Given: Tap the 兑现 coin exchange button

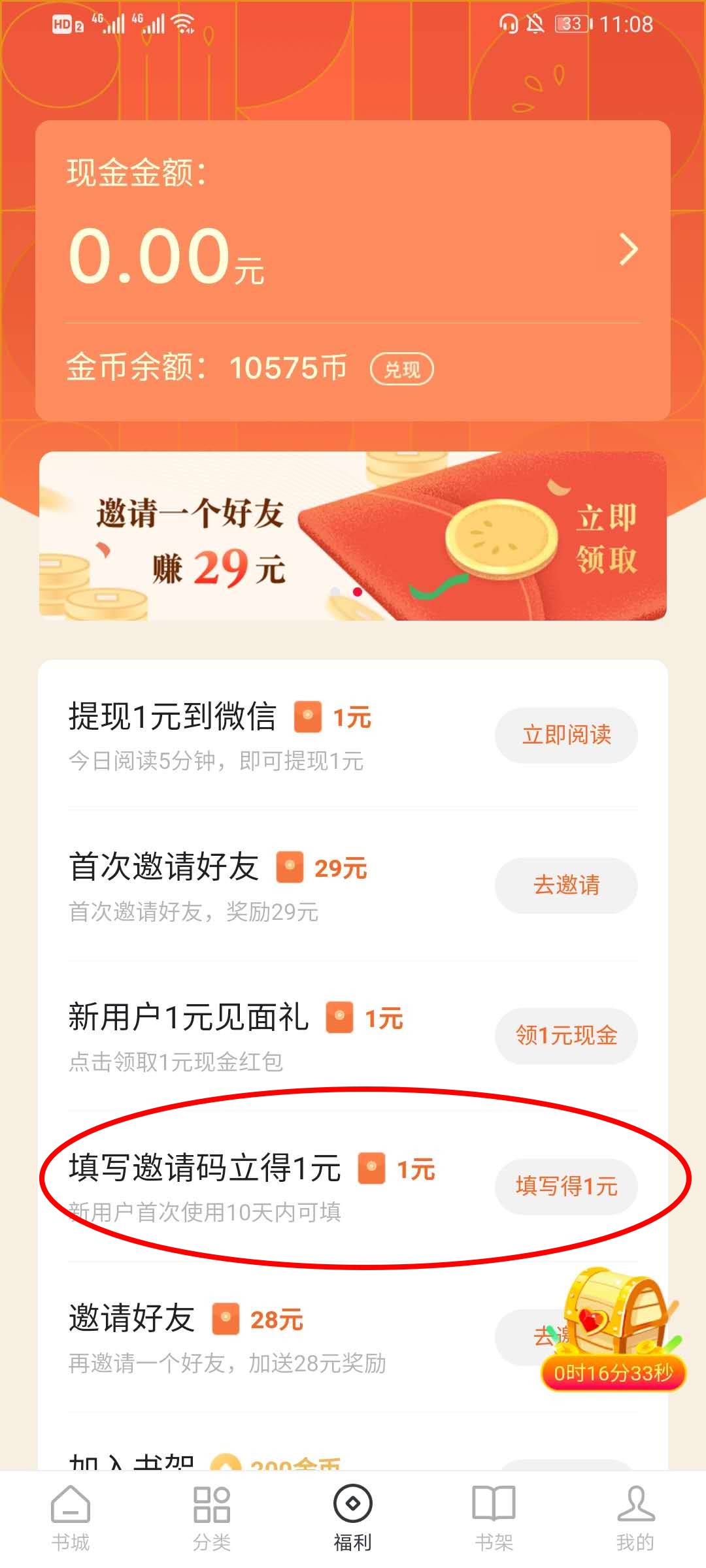Looking at the screenshot, I should click(401, 369).
